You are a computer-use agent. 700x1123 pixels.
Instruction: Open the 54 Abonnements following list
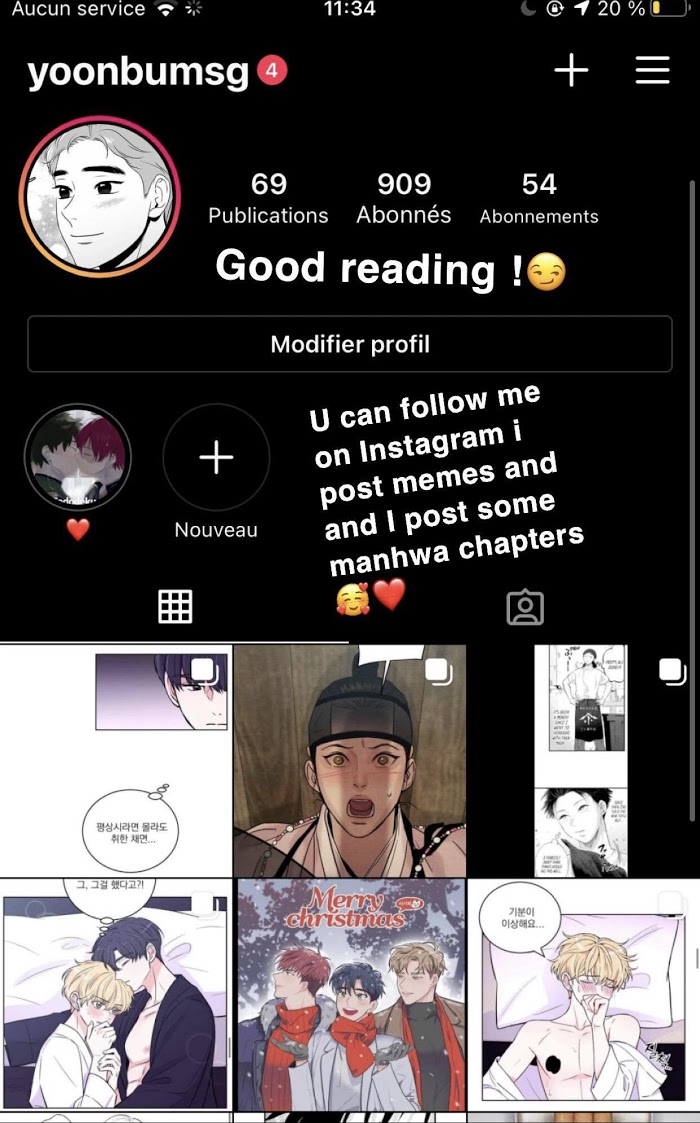[539, 198]
